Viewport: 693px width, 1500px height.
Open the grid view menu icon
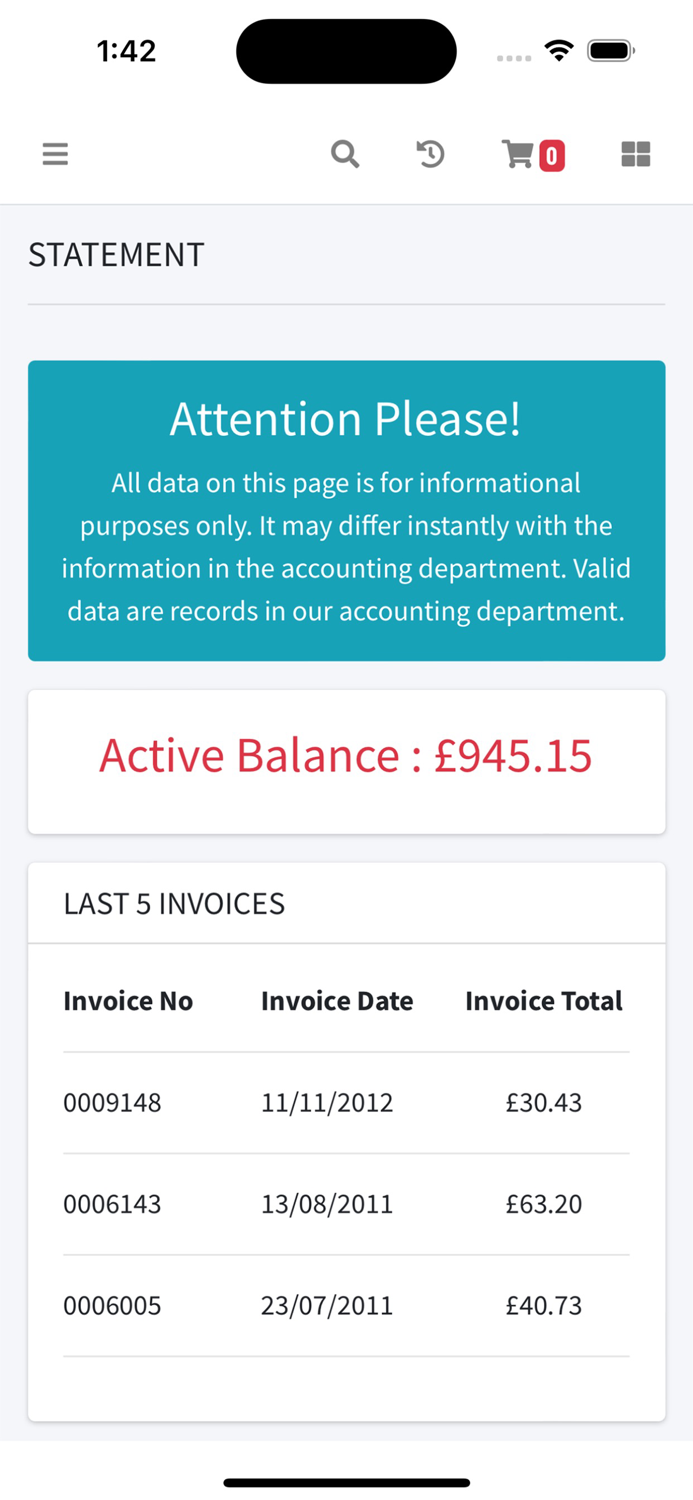[x=636, y=154]
